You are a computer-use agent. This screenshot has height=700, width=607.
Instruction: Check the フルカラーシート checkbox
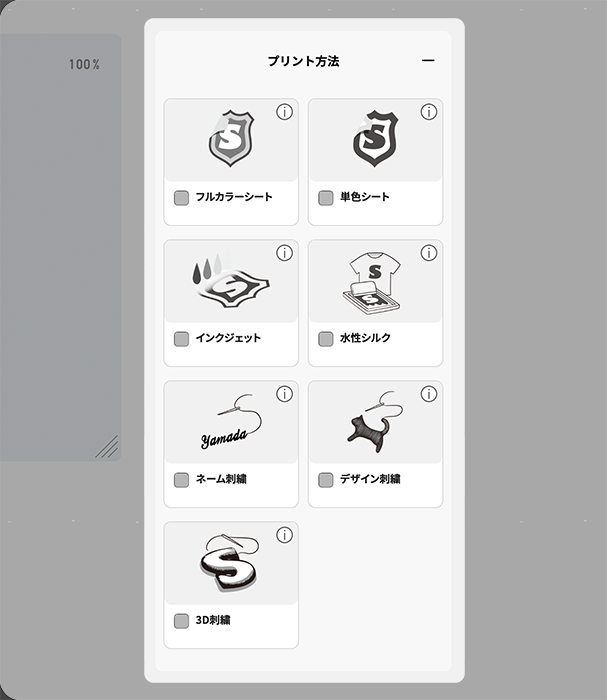181,198
